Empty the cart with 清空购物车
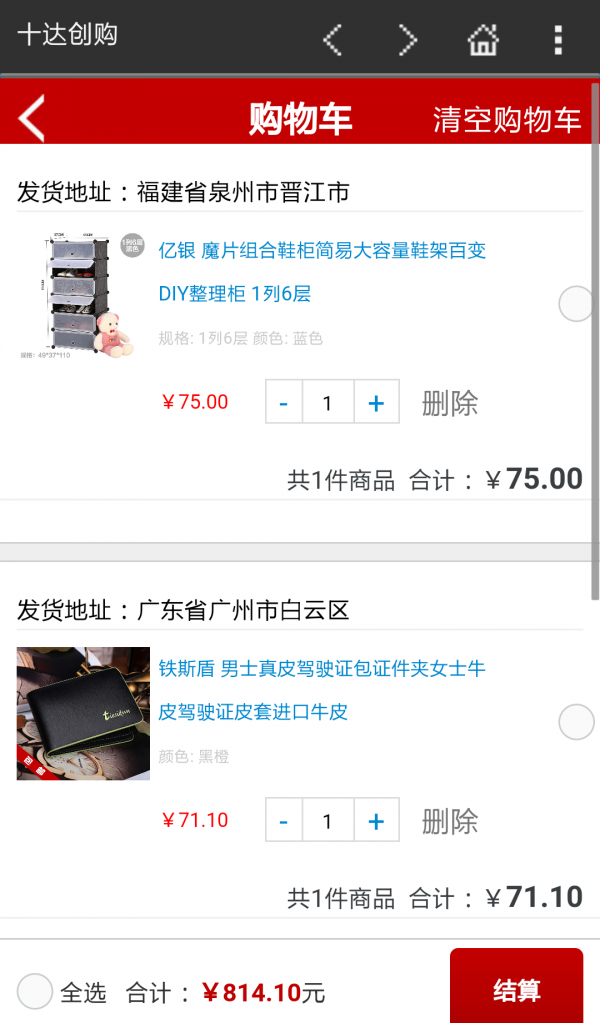 point(507,120)
